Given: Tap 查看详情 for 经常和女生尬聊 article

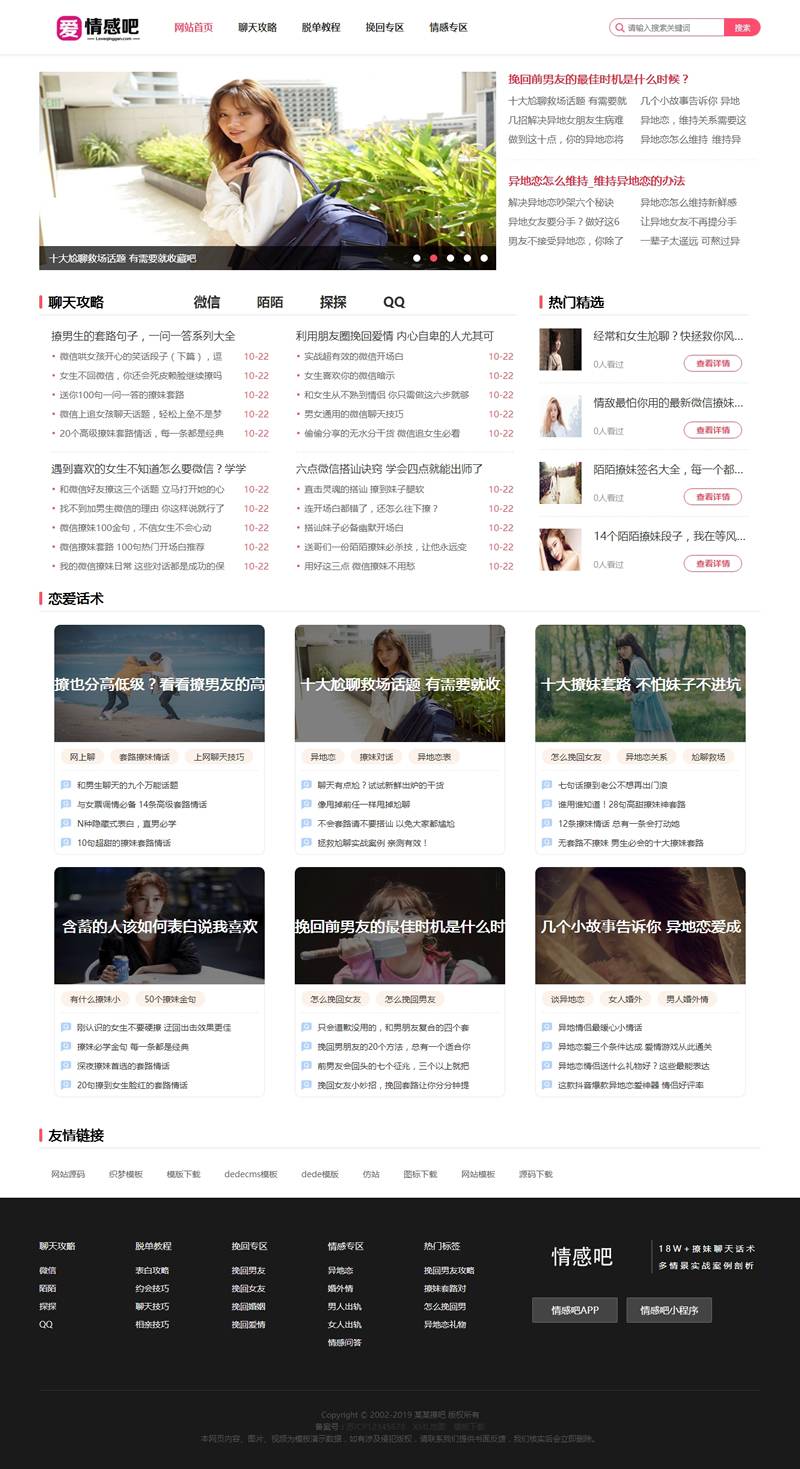Looking at the screenshot, I should point(713,363).
